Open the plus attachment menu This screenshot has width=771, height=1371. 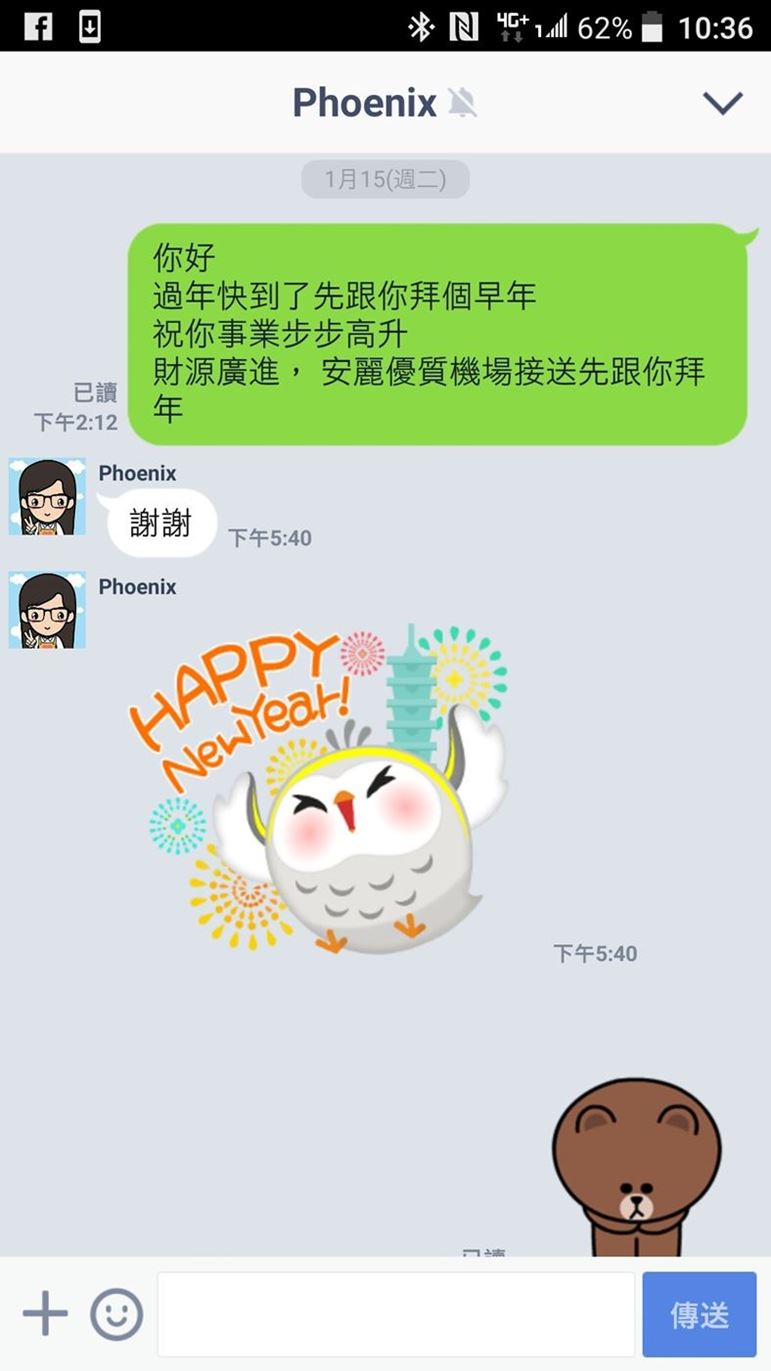(45, 1314)
